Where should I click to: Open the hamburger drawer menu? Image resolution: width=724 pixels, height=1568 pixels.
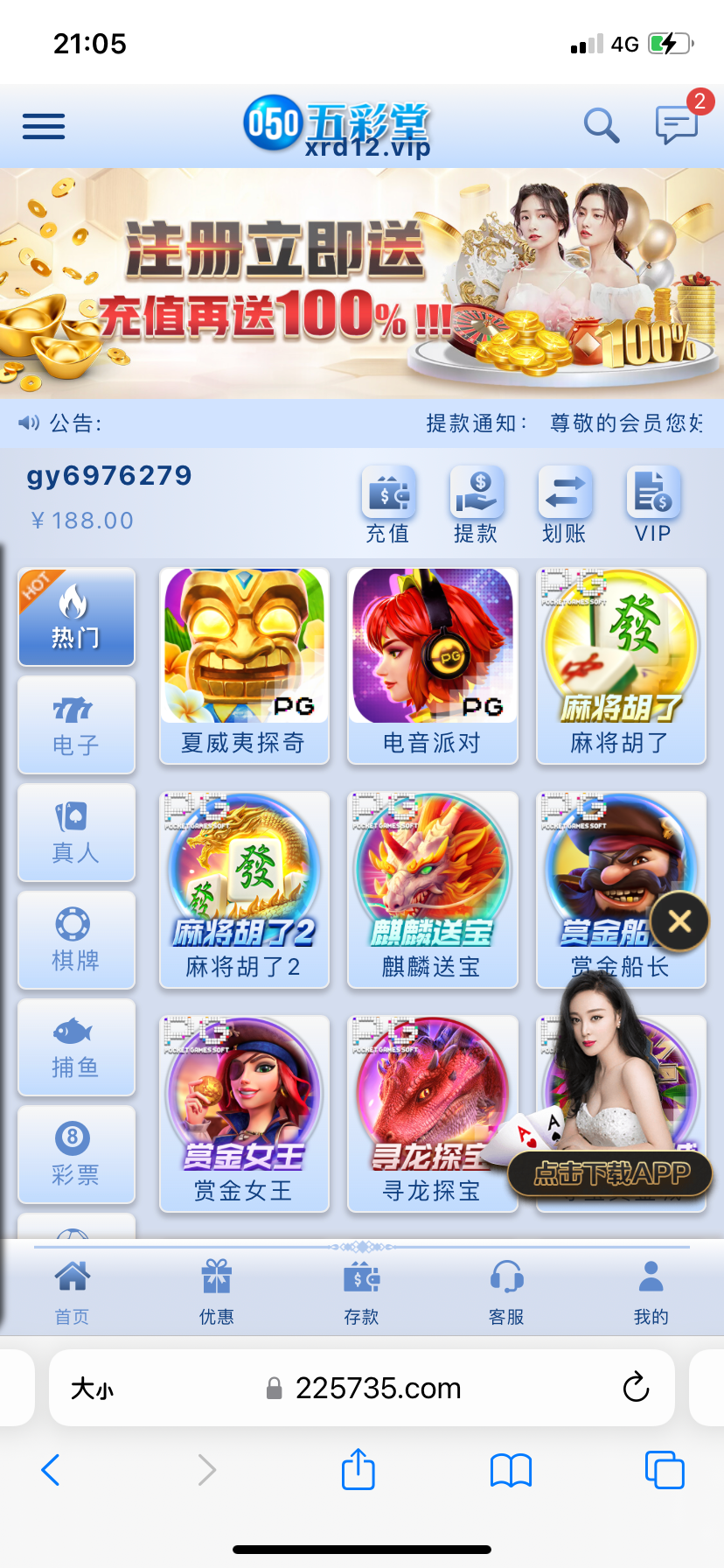tap(44, 127)
